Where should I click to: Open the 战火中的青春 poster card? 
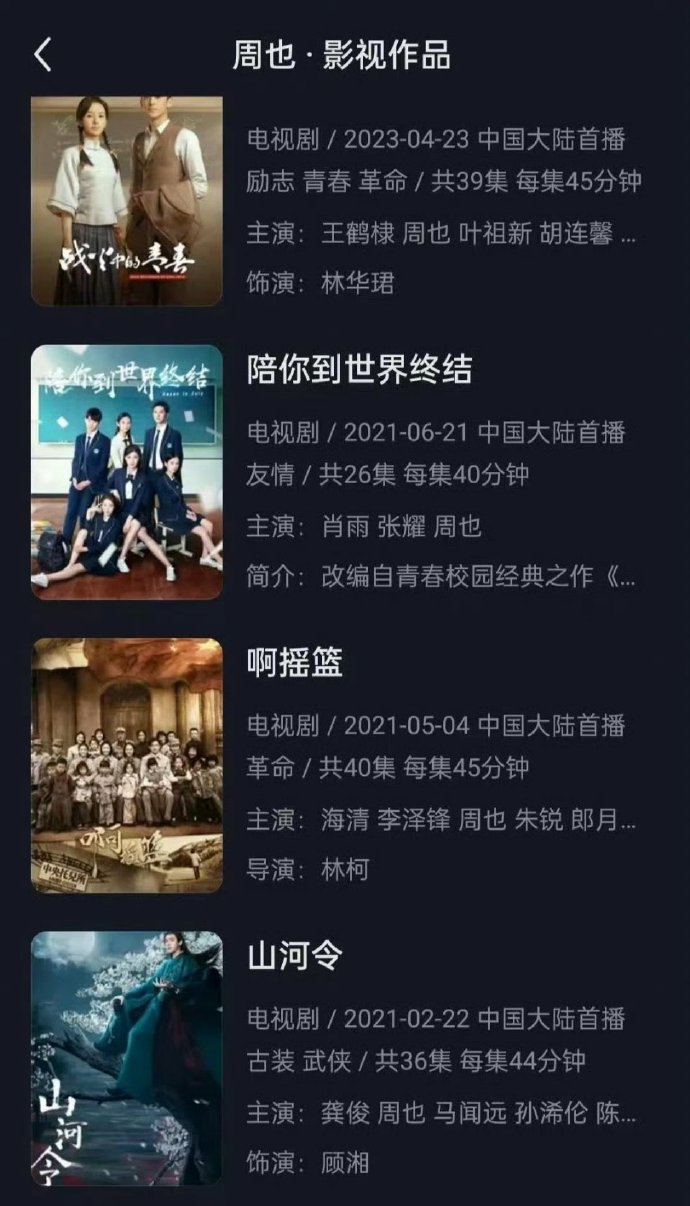click(127, 201)
